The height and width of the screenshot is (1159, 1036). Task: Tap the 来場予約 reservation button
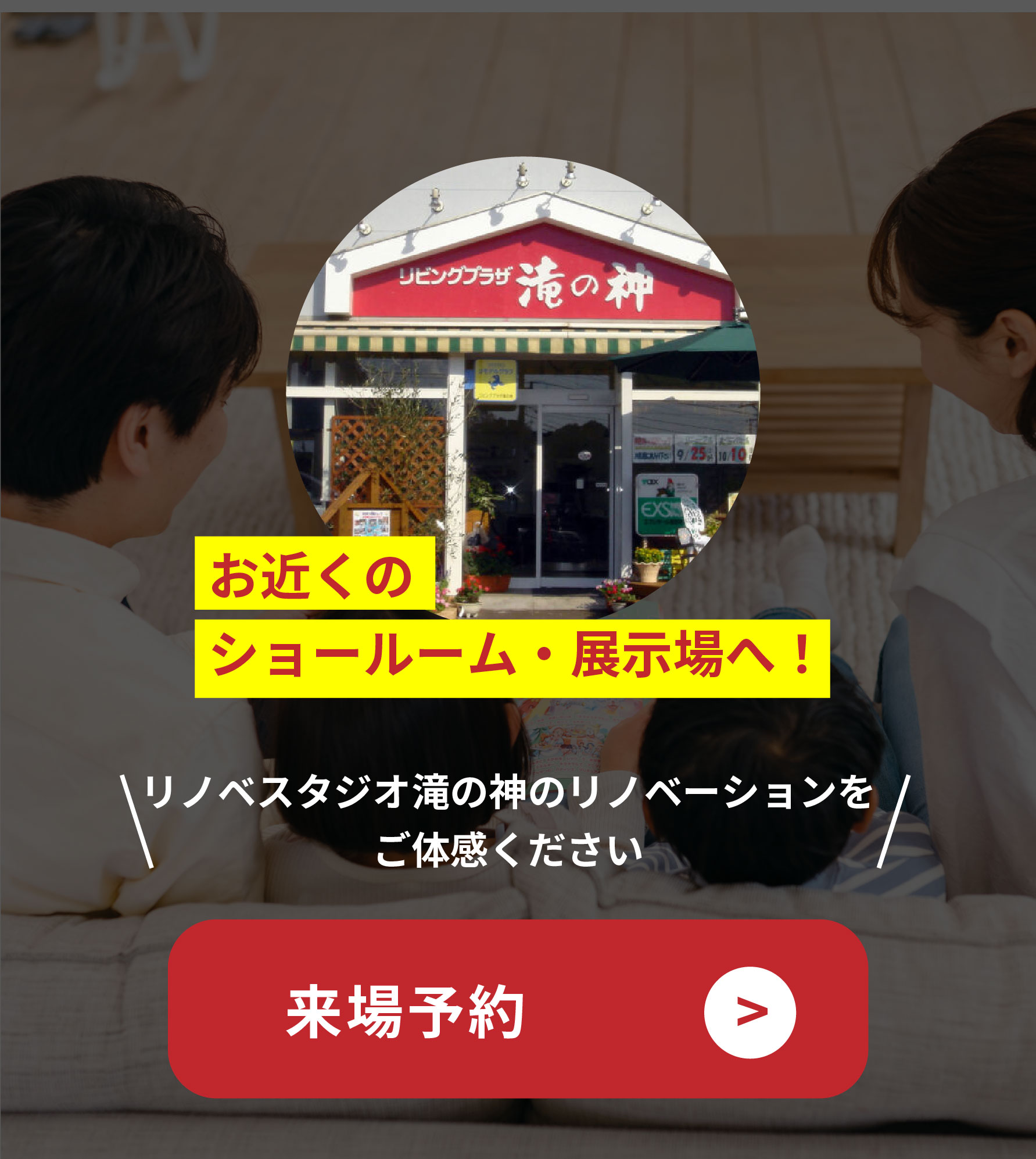(x=517, y=1012)
